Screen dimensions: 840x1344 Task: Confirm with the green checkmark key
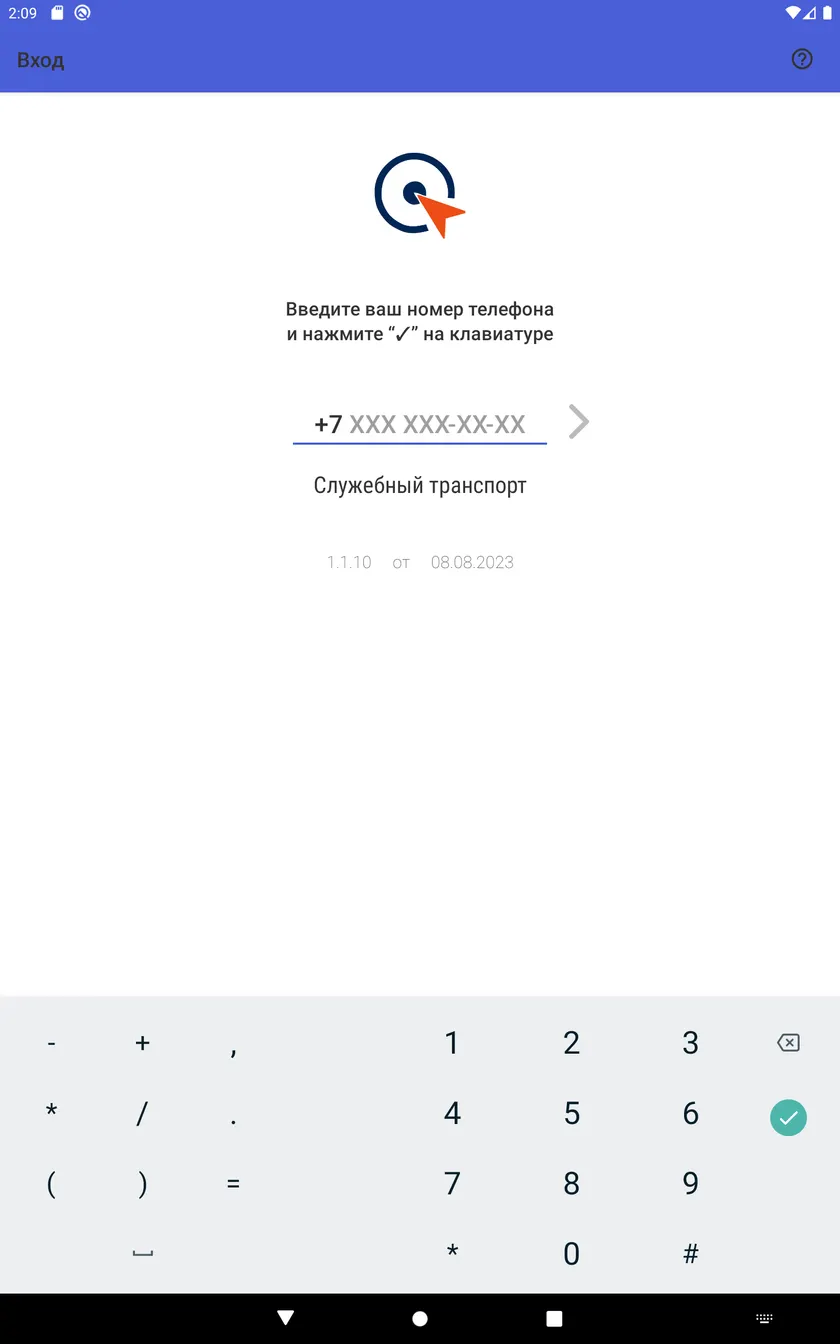coord(788,1117)
